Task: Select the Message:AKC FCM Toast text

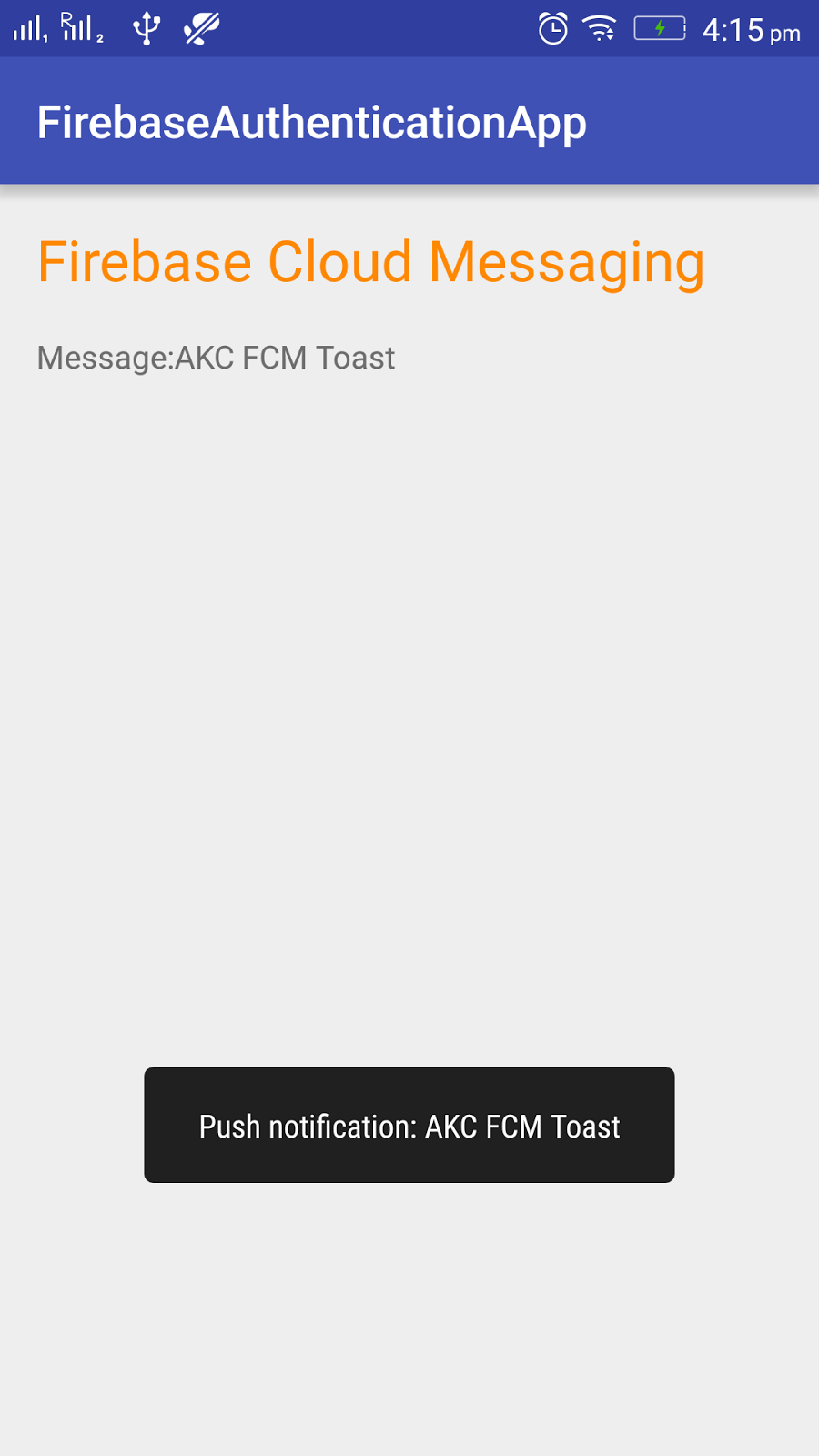Action: click(x=216, y=358)
